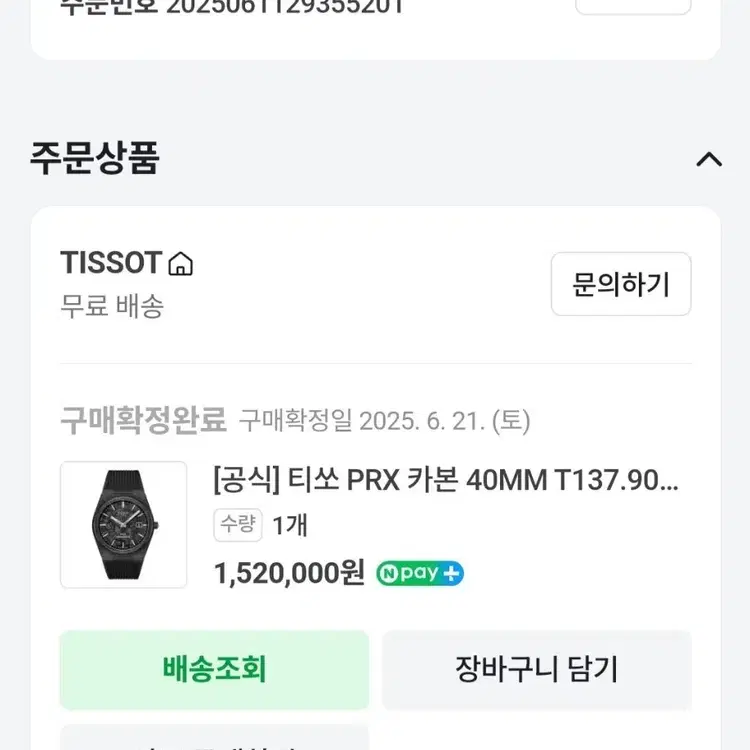Add the item via 장바구니 담기
This screenshot has height=750, width=750.
coord(536,668)
